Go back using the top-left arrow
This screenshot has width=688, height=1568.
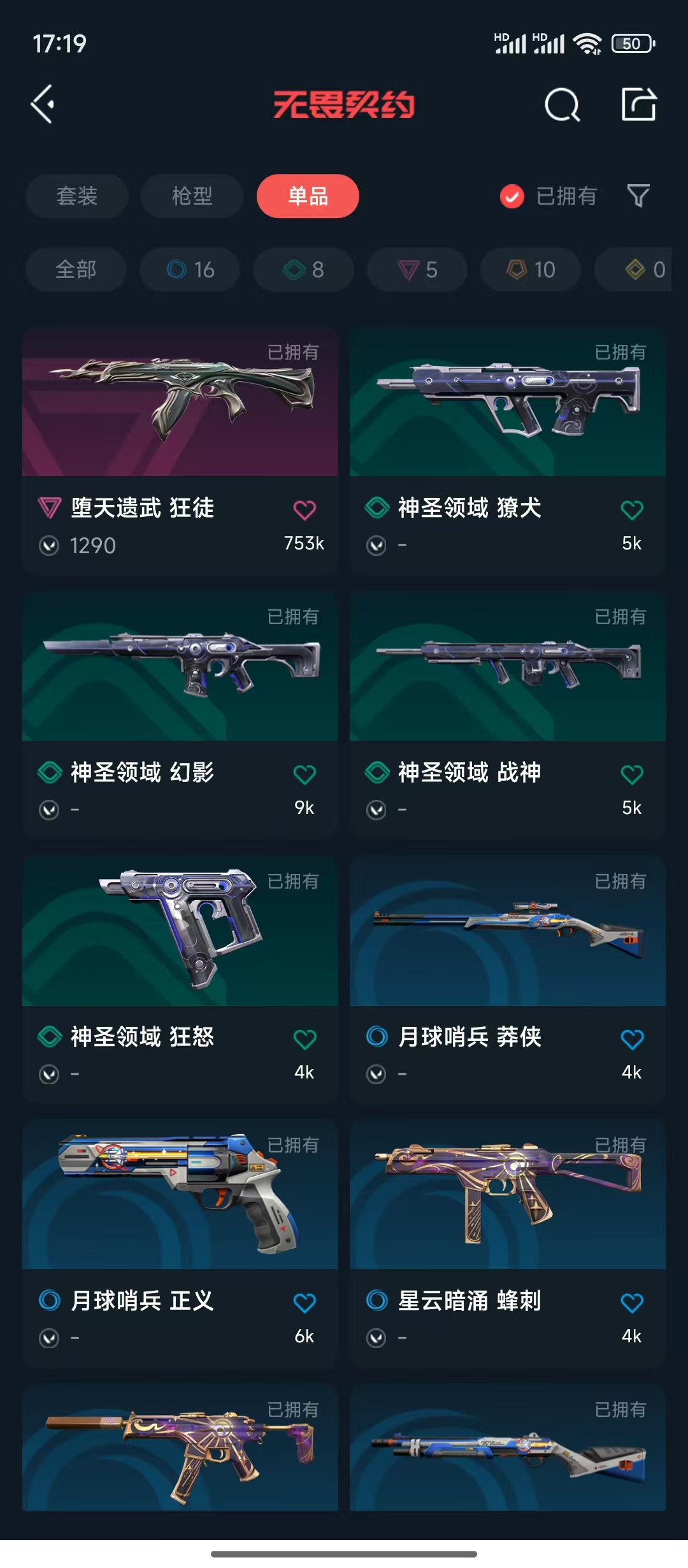click(x=43, y=104)
